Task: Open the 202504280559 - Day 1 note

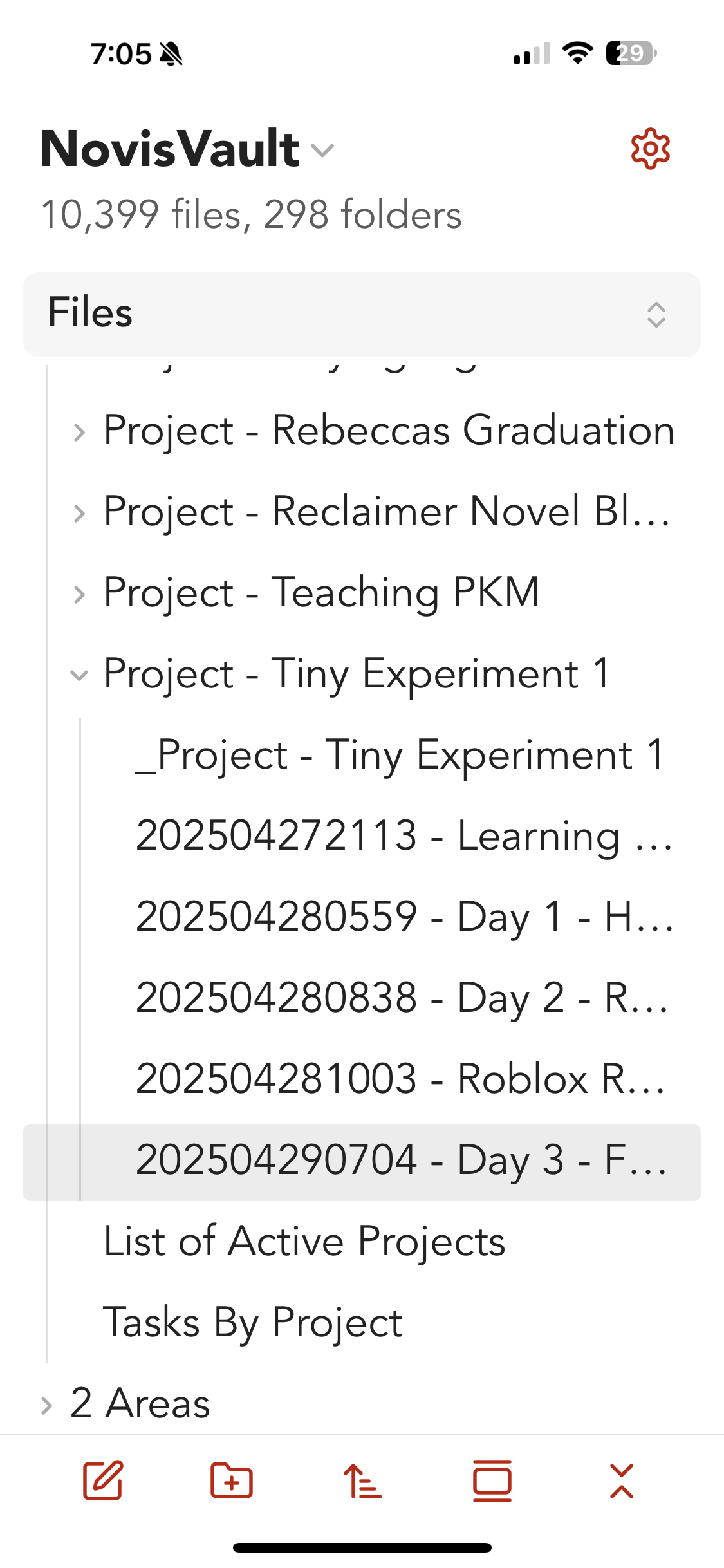Action: [399, 917]
